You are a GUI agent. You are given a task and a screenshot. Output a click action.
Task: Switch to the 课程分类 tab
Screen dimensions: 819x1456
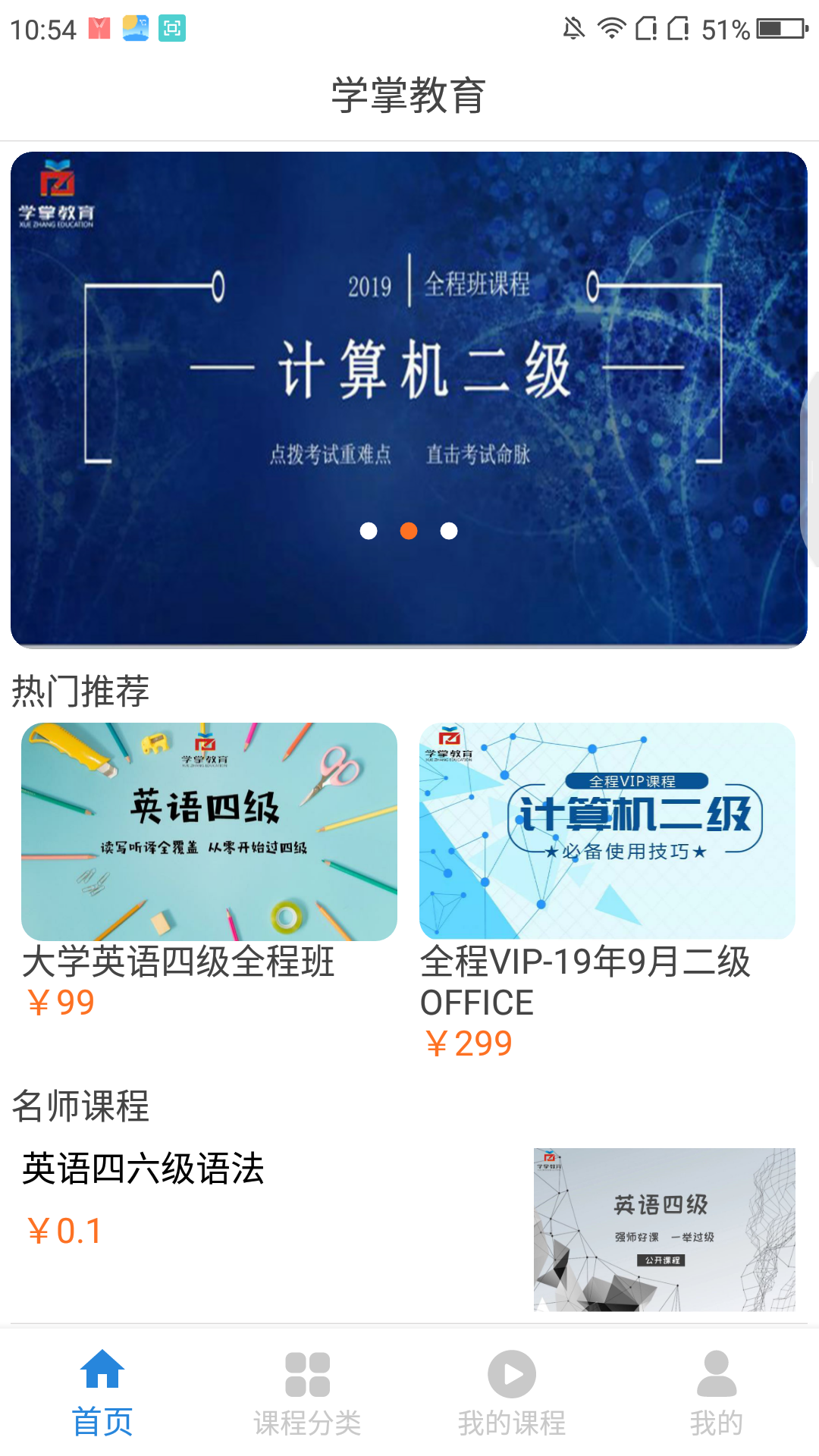click(x=307, y=1394)
